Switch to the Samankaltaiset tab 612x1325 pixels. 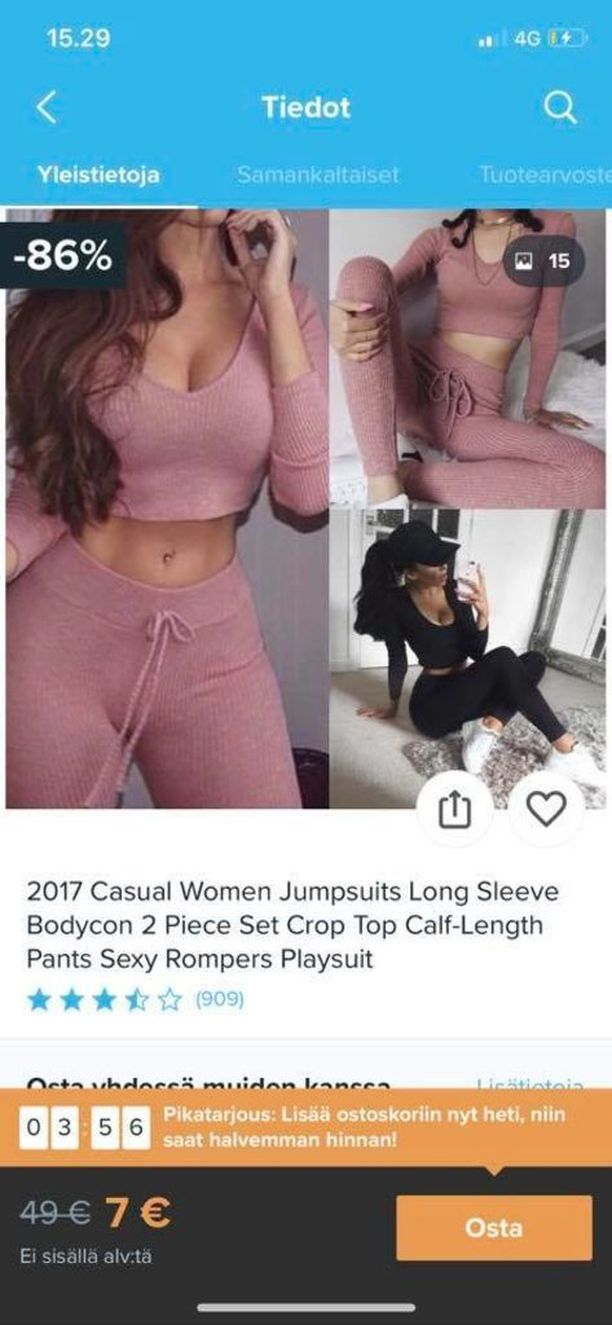318,174
